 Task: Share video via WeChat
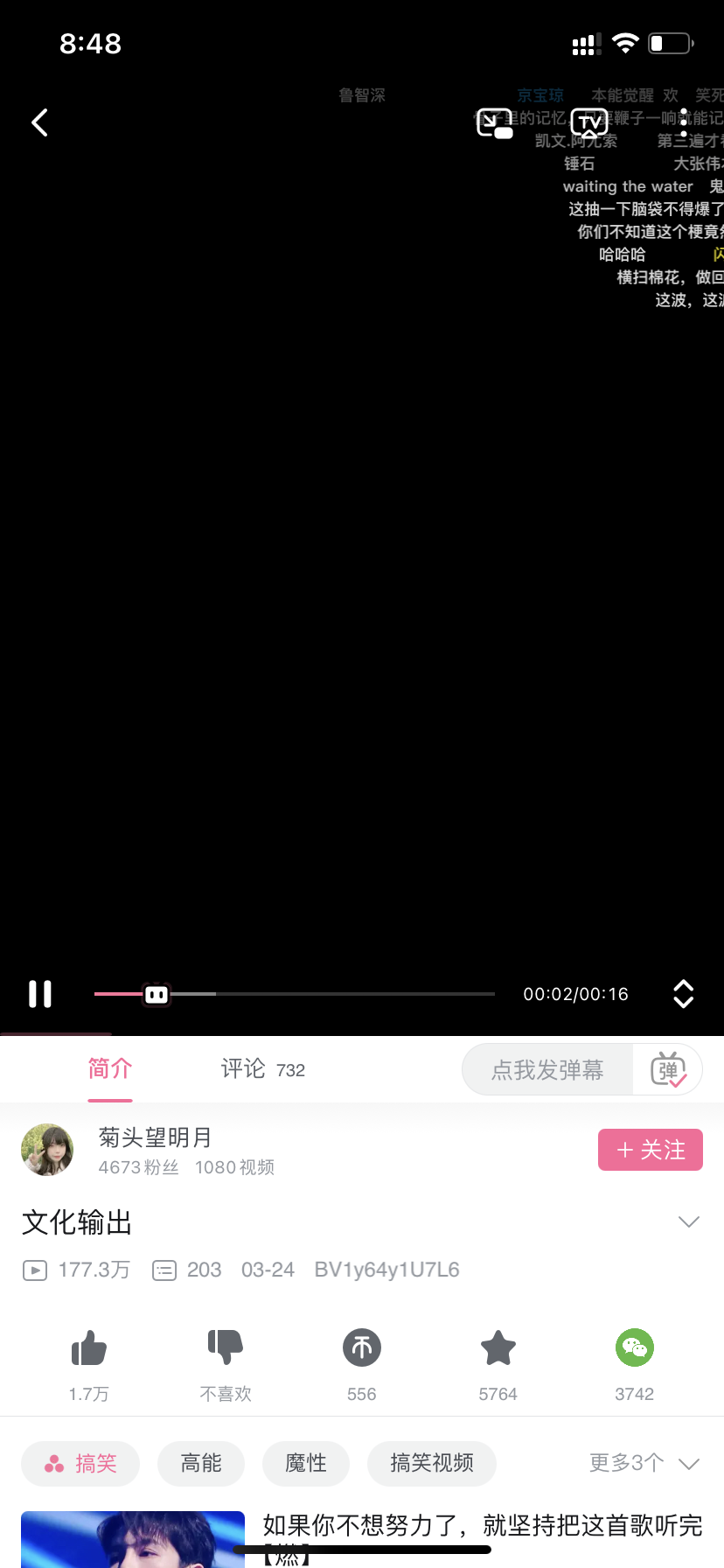635,1348
